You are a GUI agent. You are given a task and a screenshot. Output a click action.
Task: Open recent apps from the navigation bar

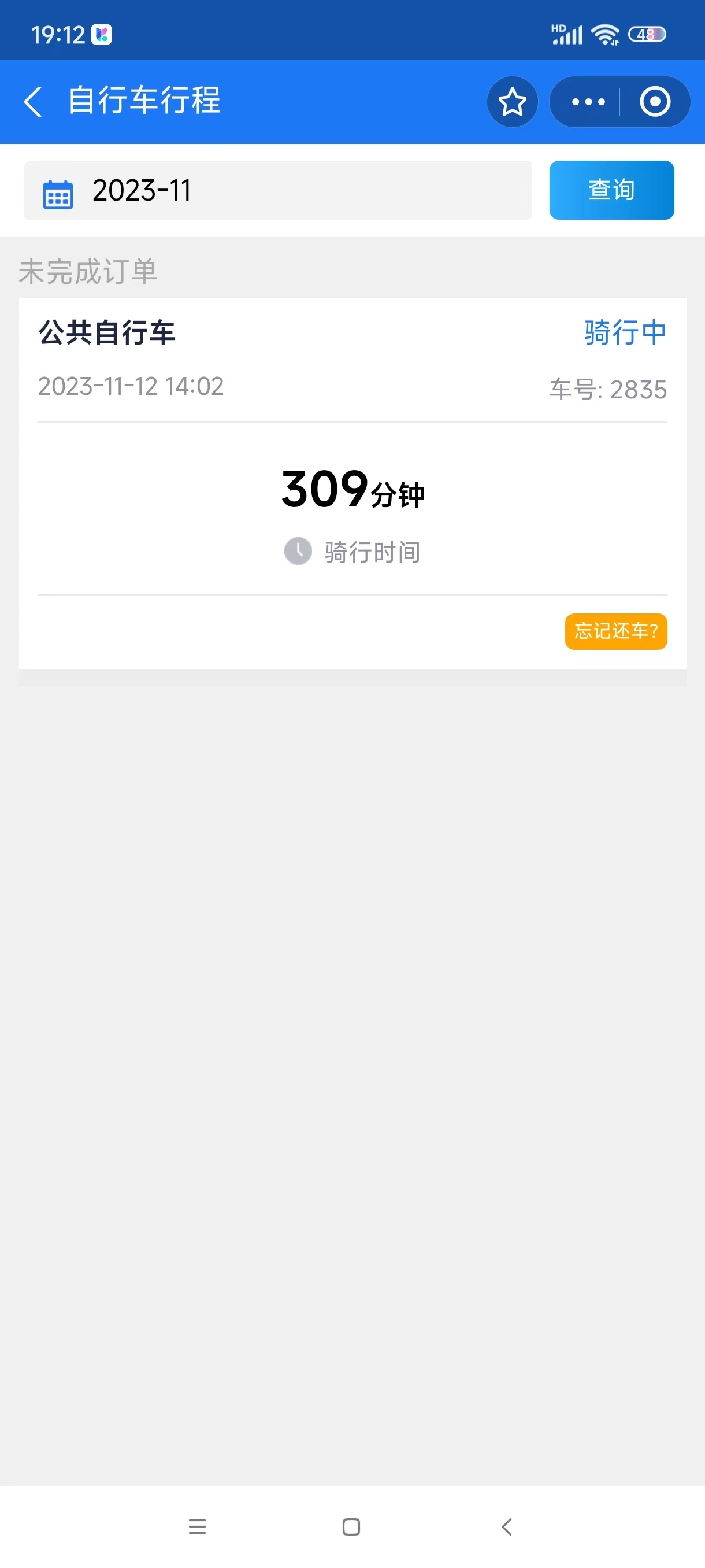pos(197,1526)
